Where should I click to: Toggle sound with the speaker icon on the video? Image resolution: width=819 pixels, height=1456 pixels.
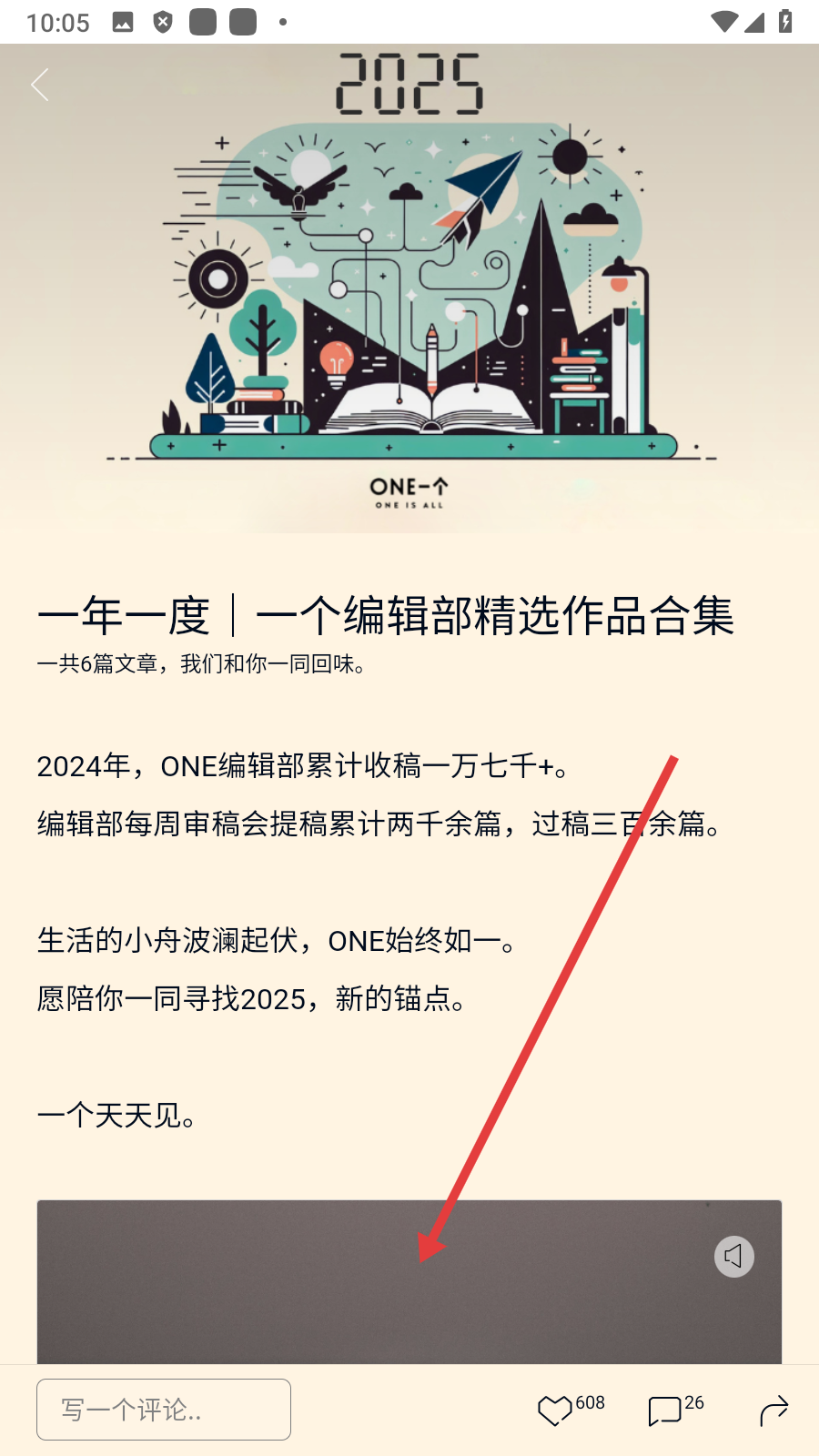(733, 1257)
